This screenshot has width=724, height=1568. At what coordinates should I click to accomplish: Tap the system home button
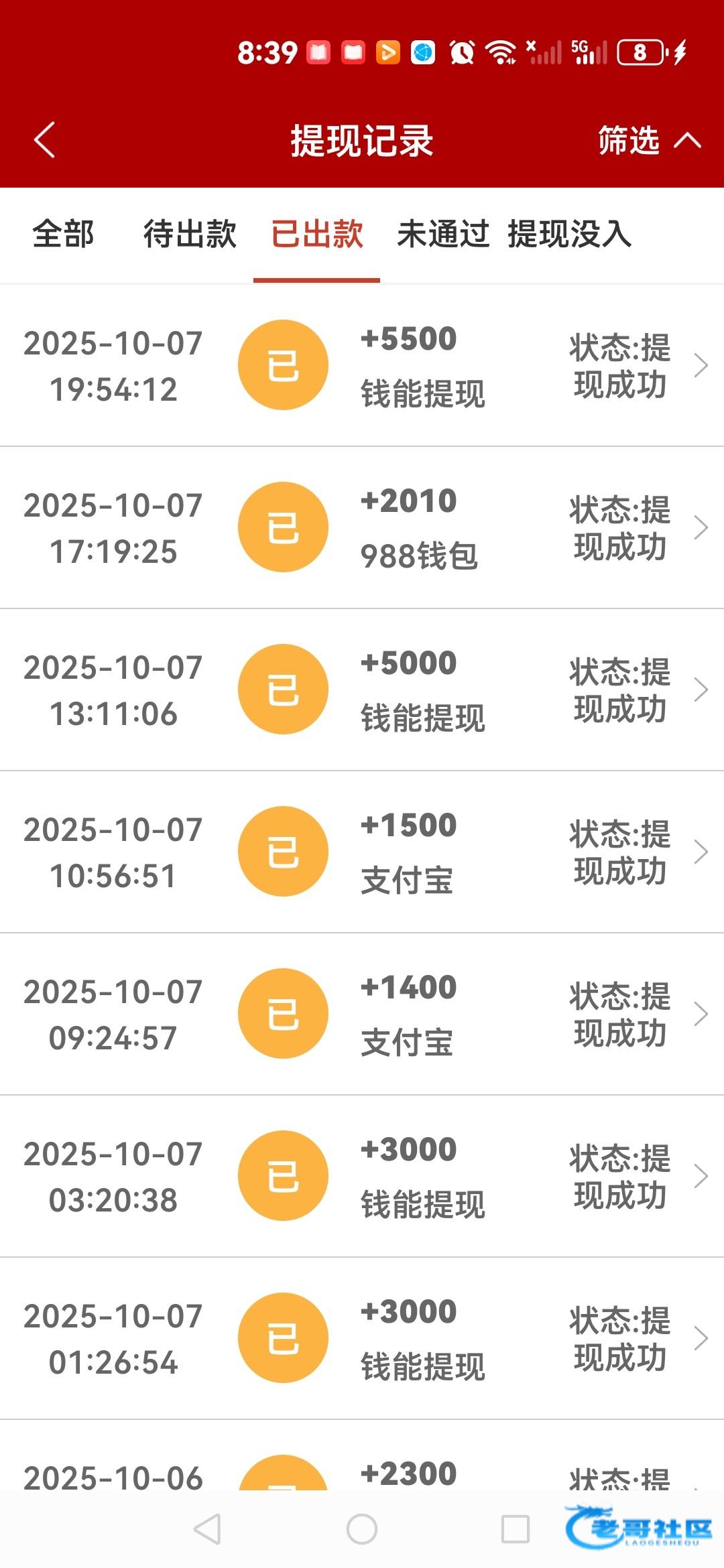click(x=362, y=1529)
